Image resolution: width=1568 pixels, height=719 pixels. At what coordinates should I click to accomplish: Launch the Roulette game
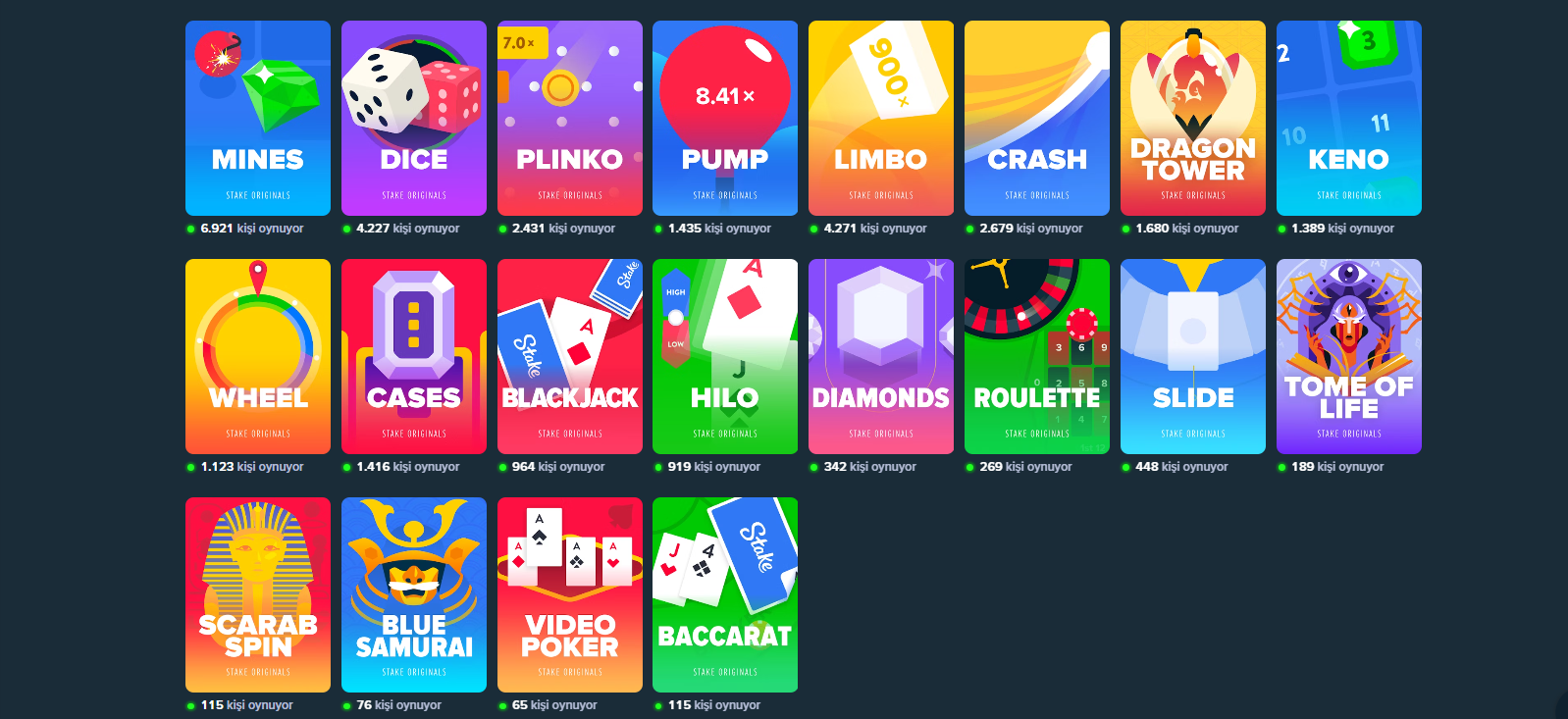point(1037,356)
